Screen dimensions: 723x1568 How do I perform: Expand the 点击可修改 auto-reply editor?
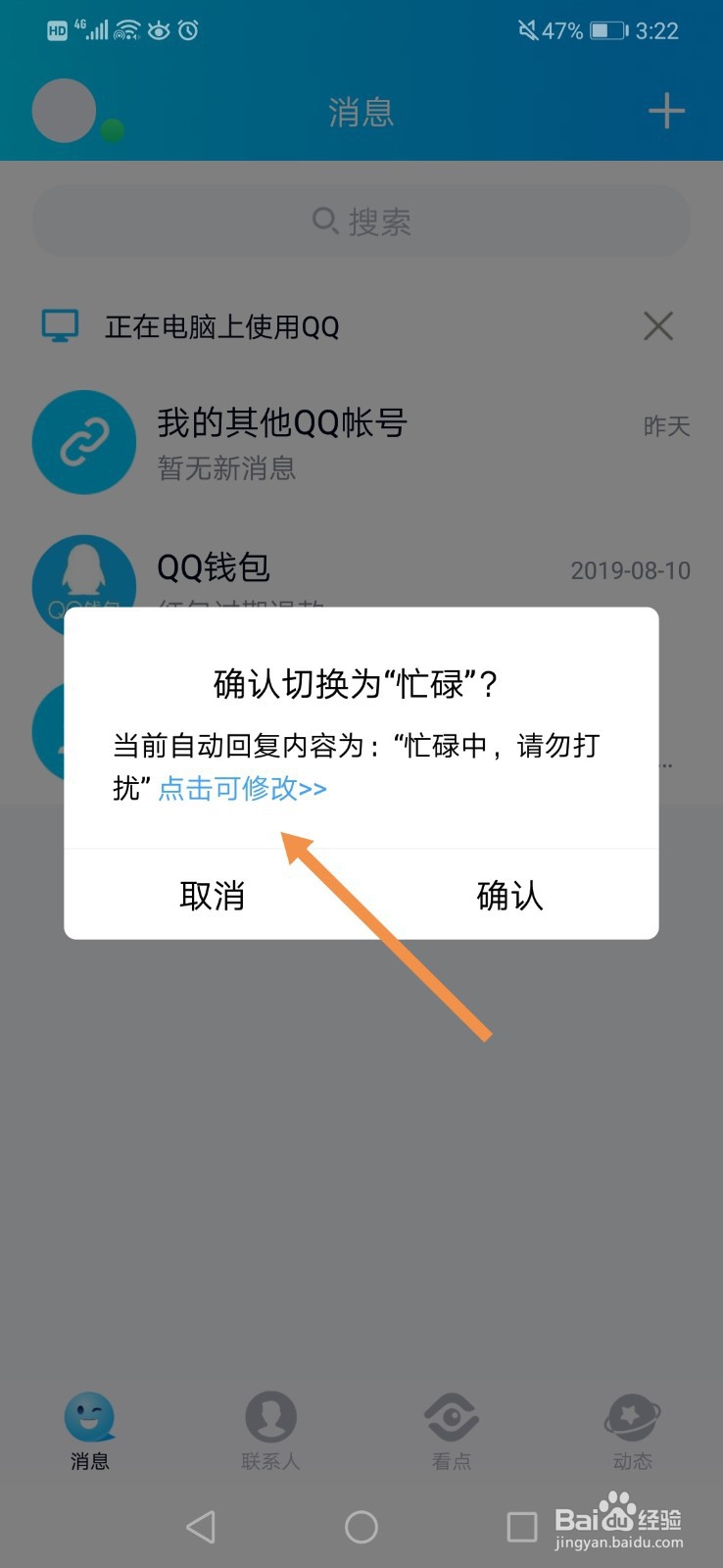[x=241, y=790]
